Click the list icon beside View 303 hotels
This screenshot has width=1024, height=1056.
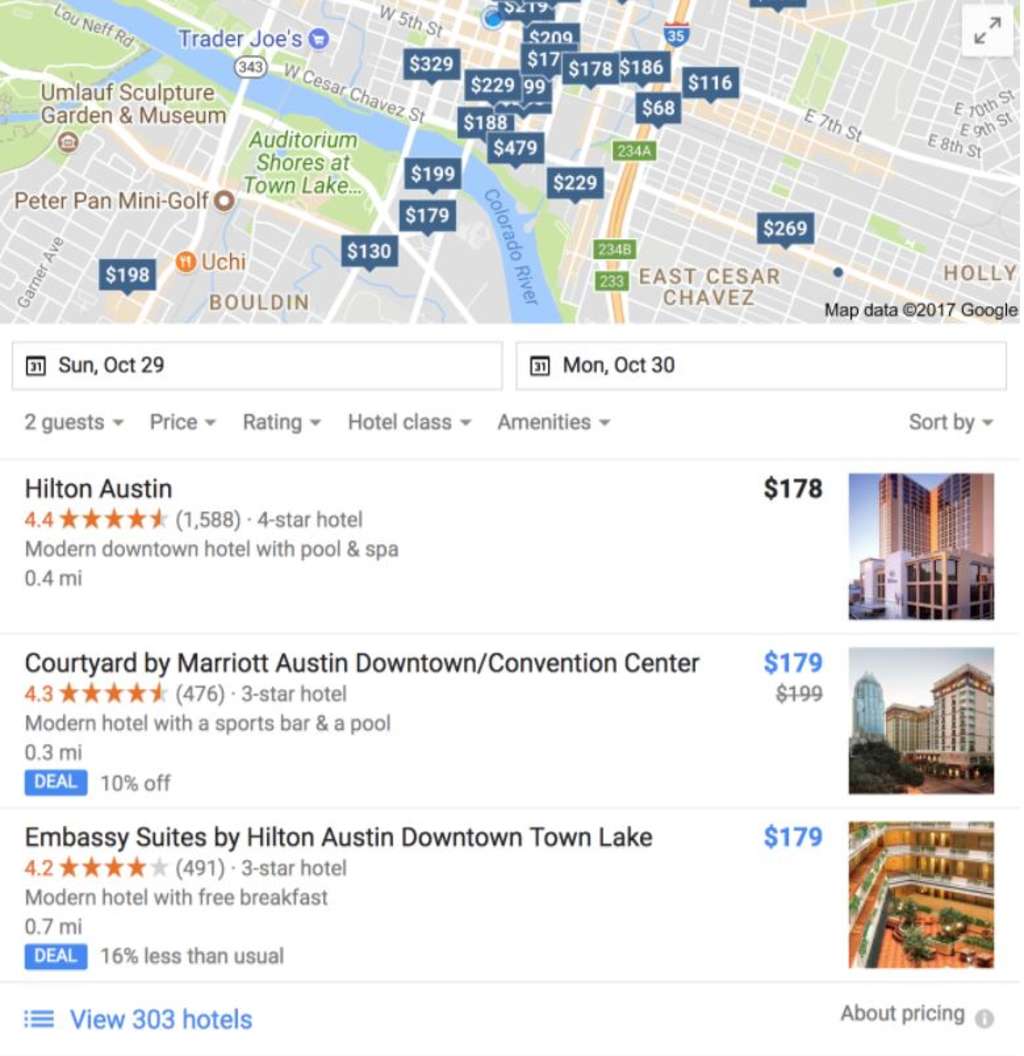(38, 1019)
